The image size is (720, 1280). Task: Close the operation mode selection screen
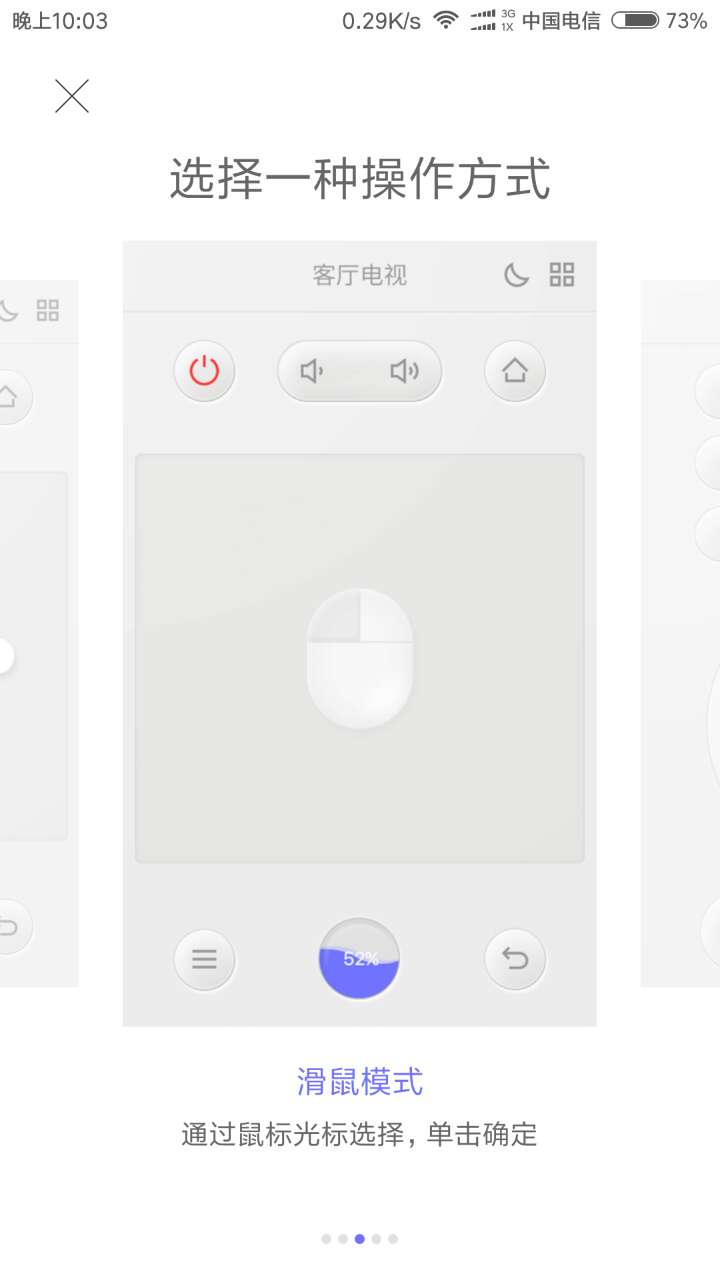coord(72,96)
